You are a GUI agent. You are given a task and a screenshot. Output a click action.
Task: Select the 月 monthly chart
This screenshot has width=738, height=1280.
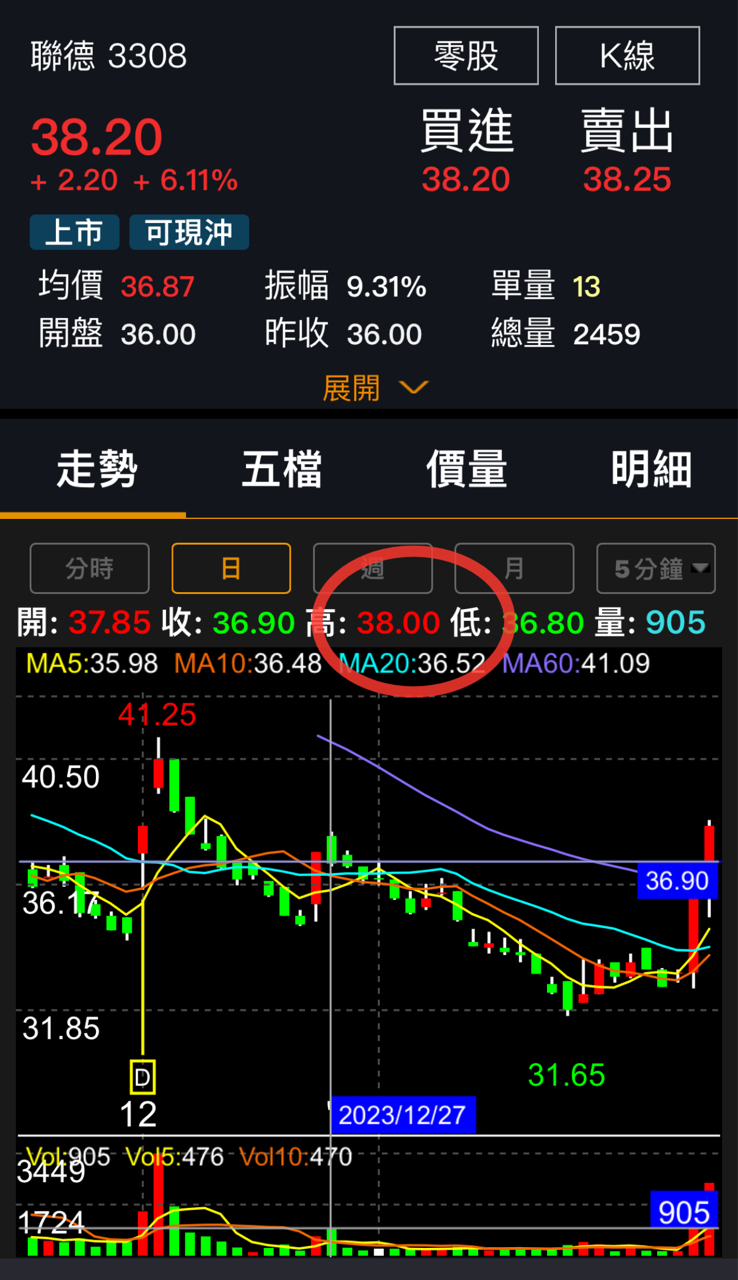(x=514, y=569)
